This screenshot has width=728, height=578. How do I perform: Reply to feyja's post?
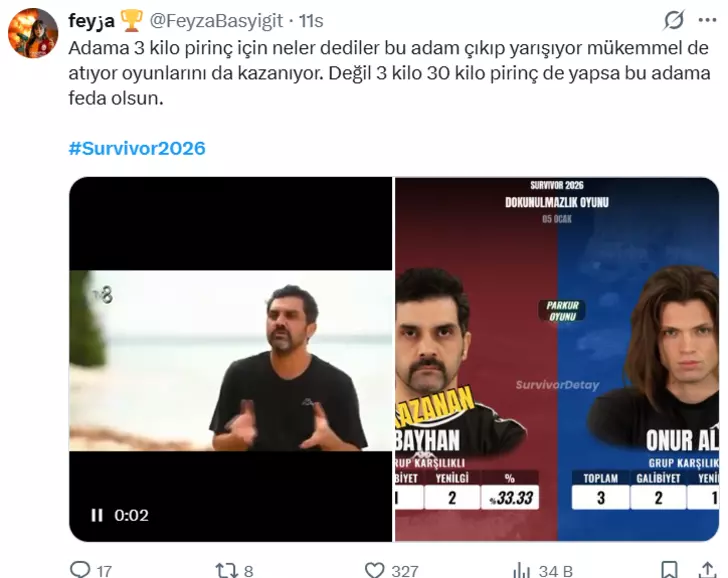[80, 569]
